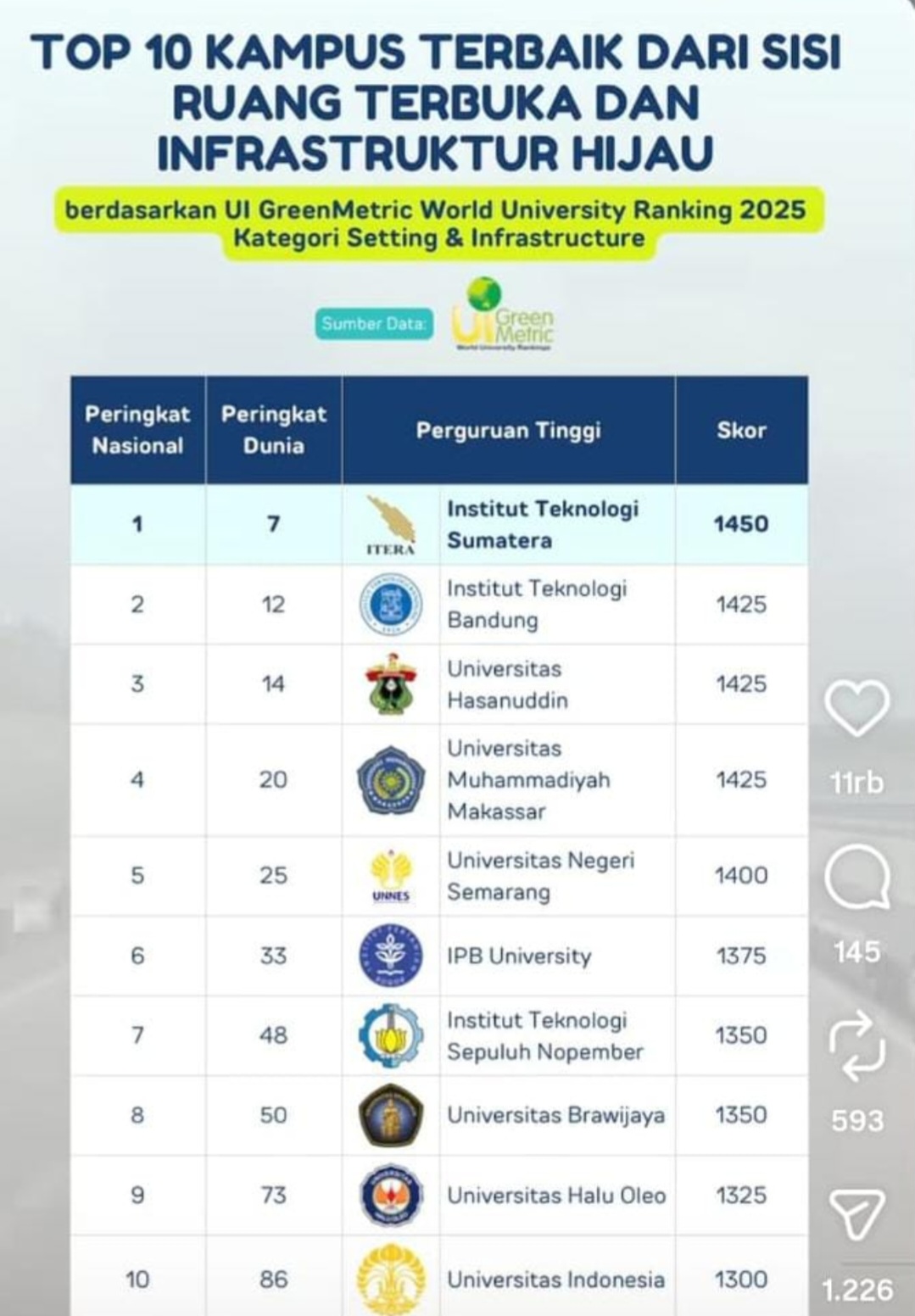
Task: Share this post via the send icon
Action: click(x=856, y=1213)
